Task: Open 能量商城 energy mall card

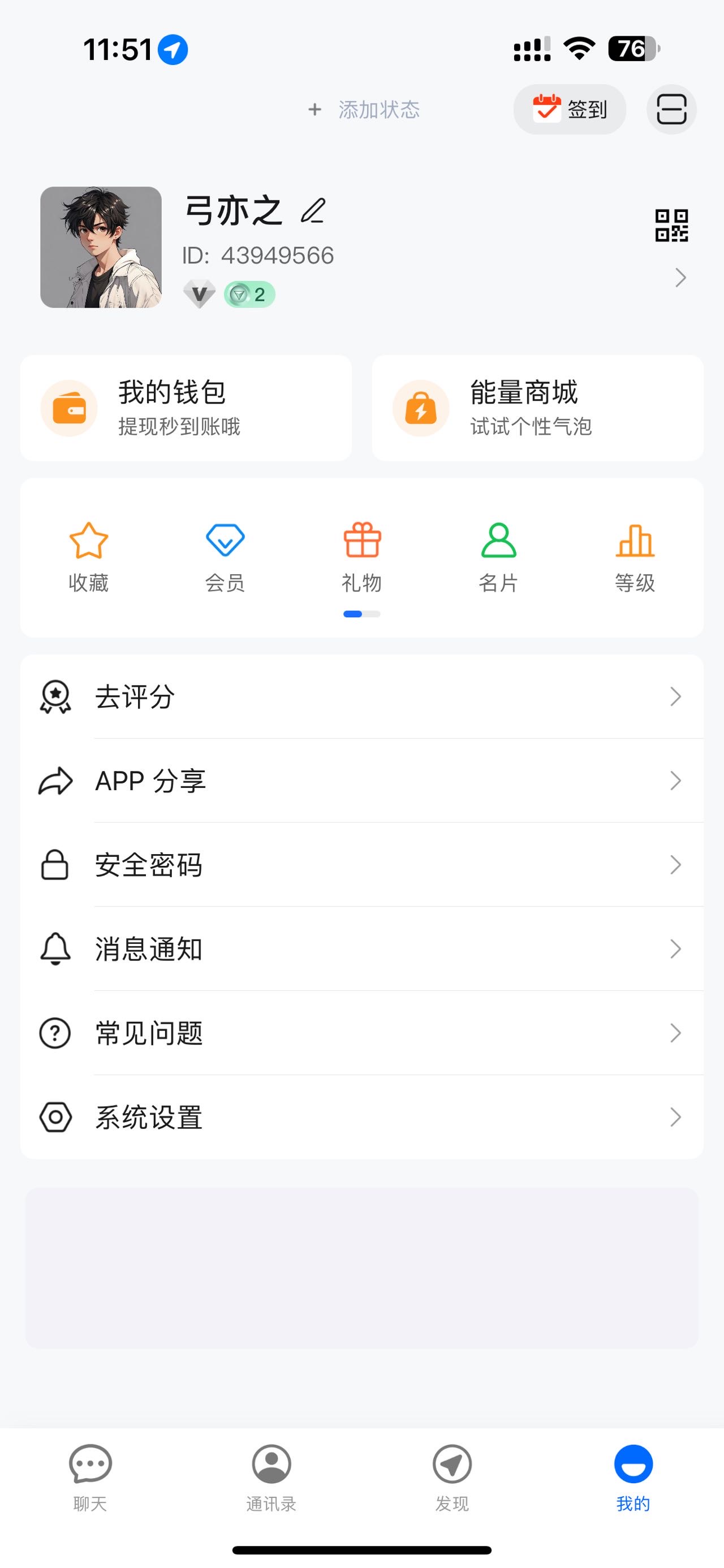Action: pyautogui.click(x=538, y=408)
